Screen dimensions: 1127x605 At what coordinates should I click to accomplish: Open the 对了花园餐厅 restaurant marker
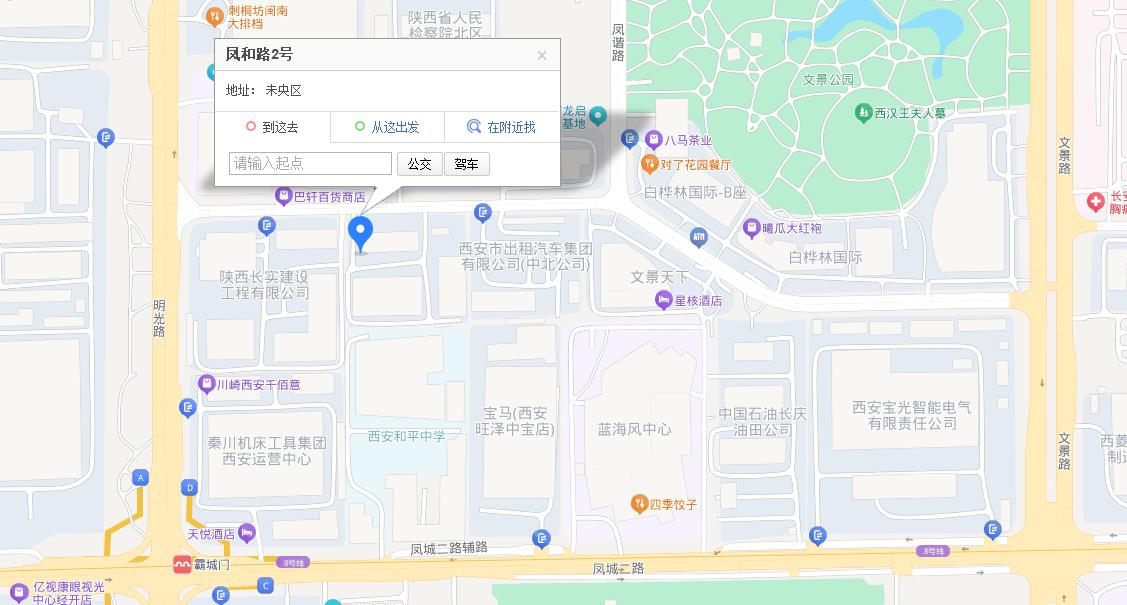pos(649,164)
